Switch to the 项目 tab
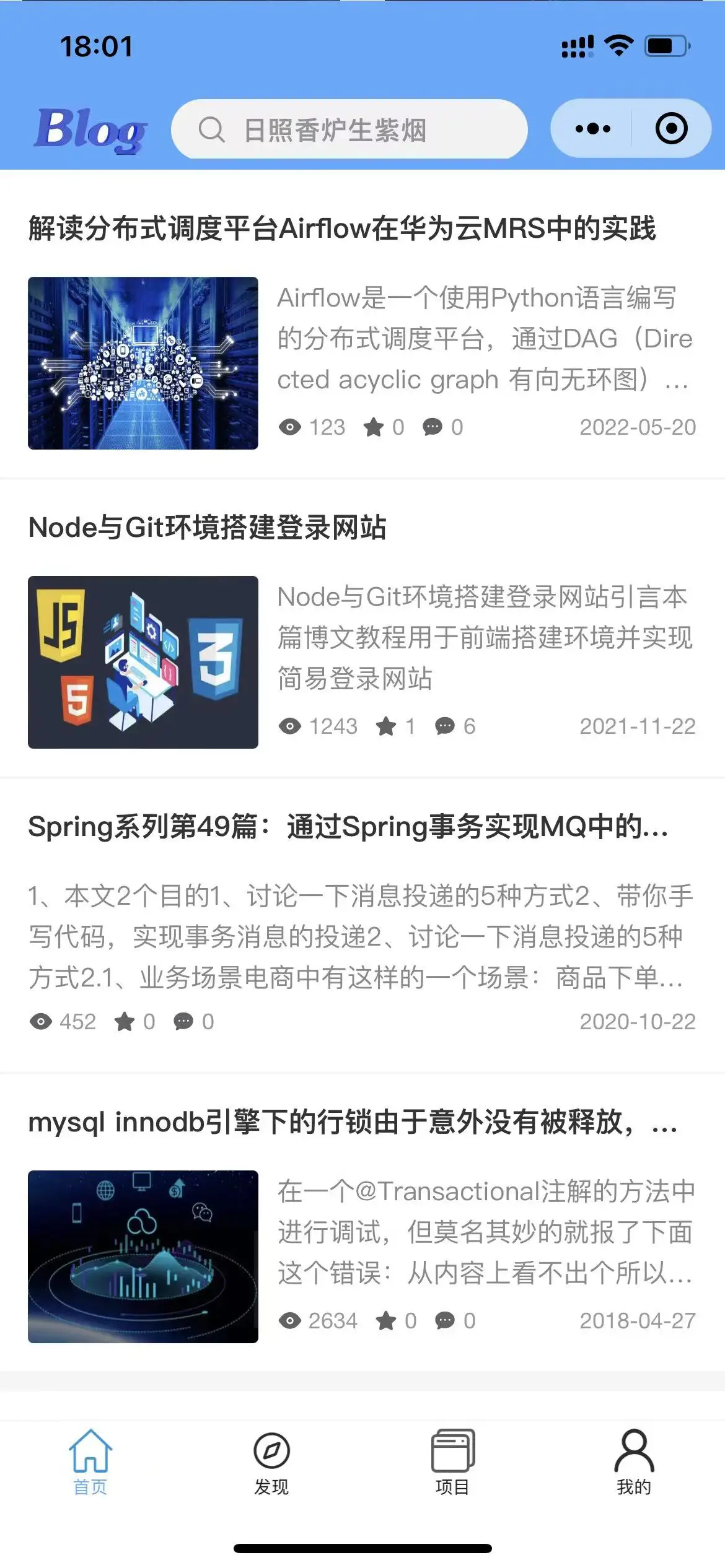725x1568 pixels. [x=452, y=1461]
